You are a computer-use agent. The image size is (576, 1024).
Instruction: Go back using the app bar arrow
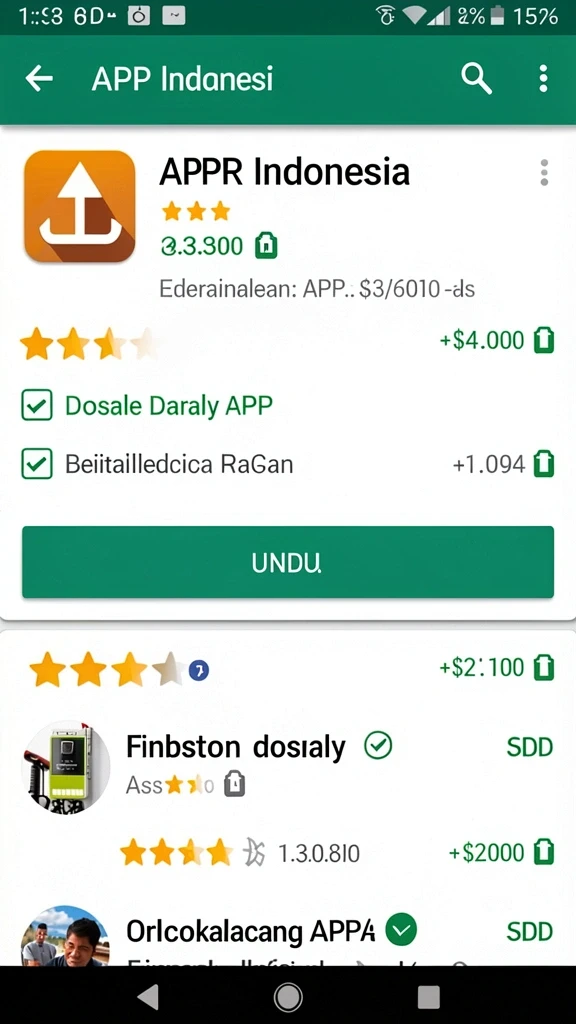(x=39, y=79)
